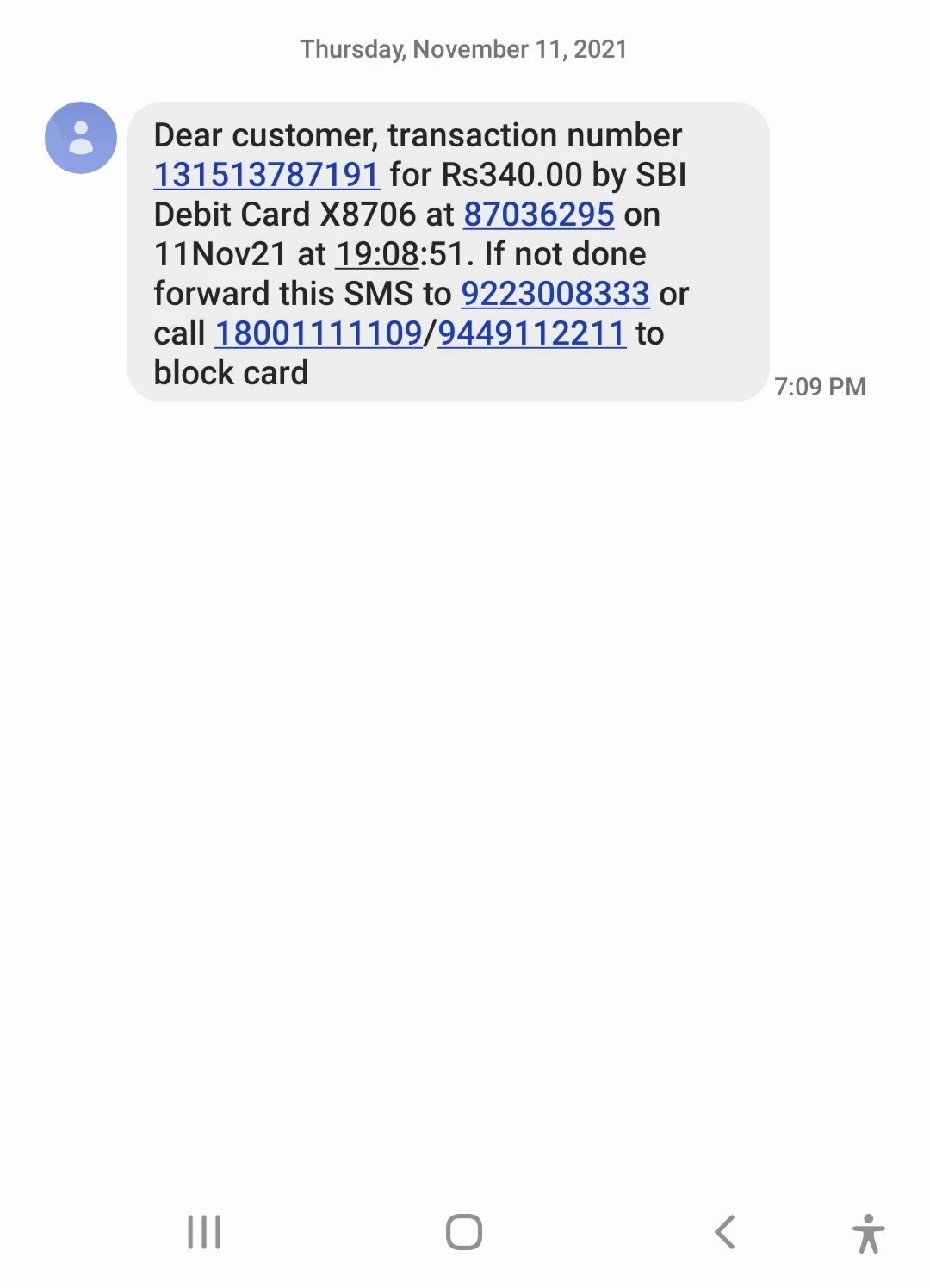Go to the home screen
The image size is (930, 1288).
(464, 1232)
